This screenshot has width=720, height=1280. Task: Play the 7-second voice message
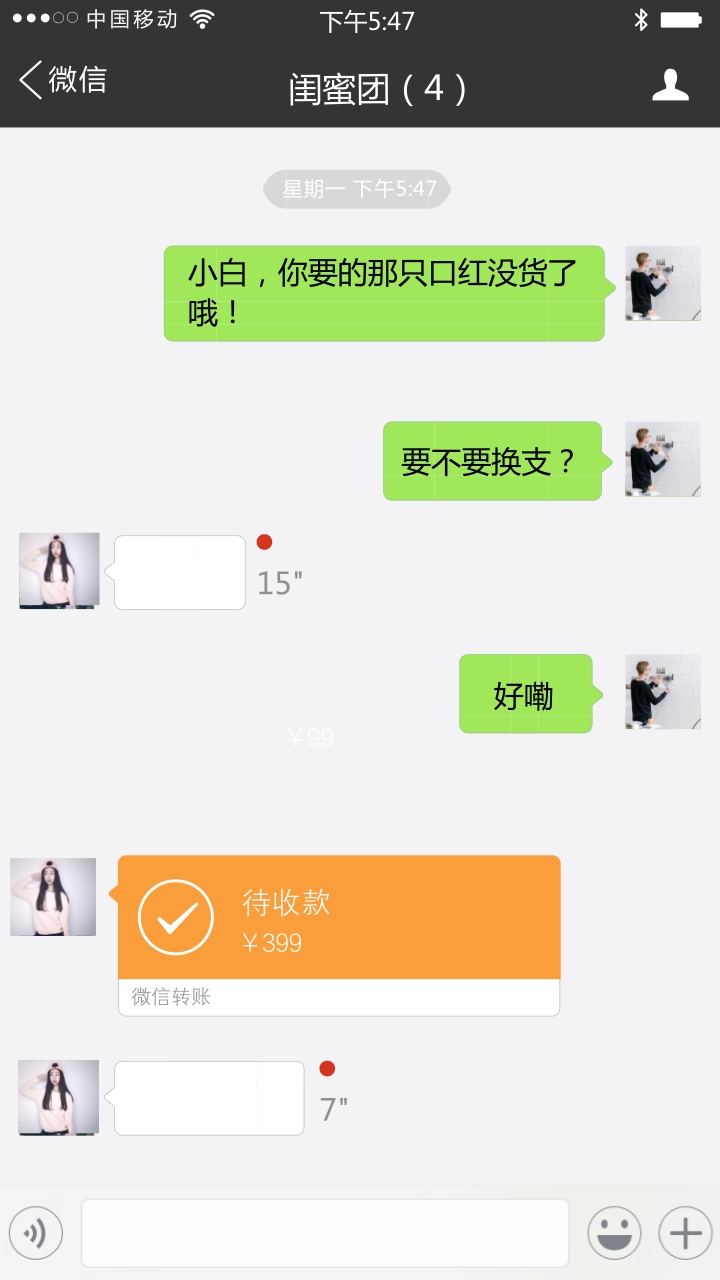point(210,1098)
